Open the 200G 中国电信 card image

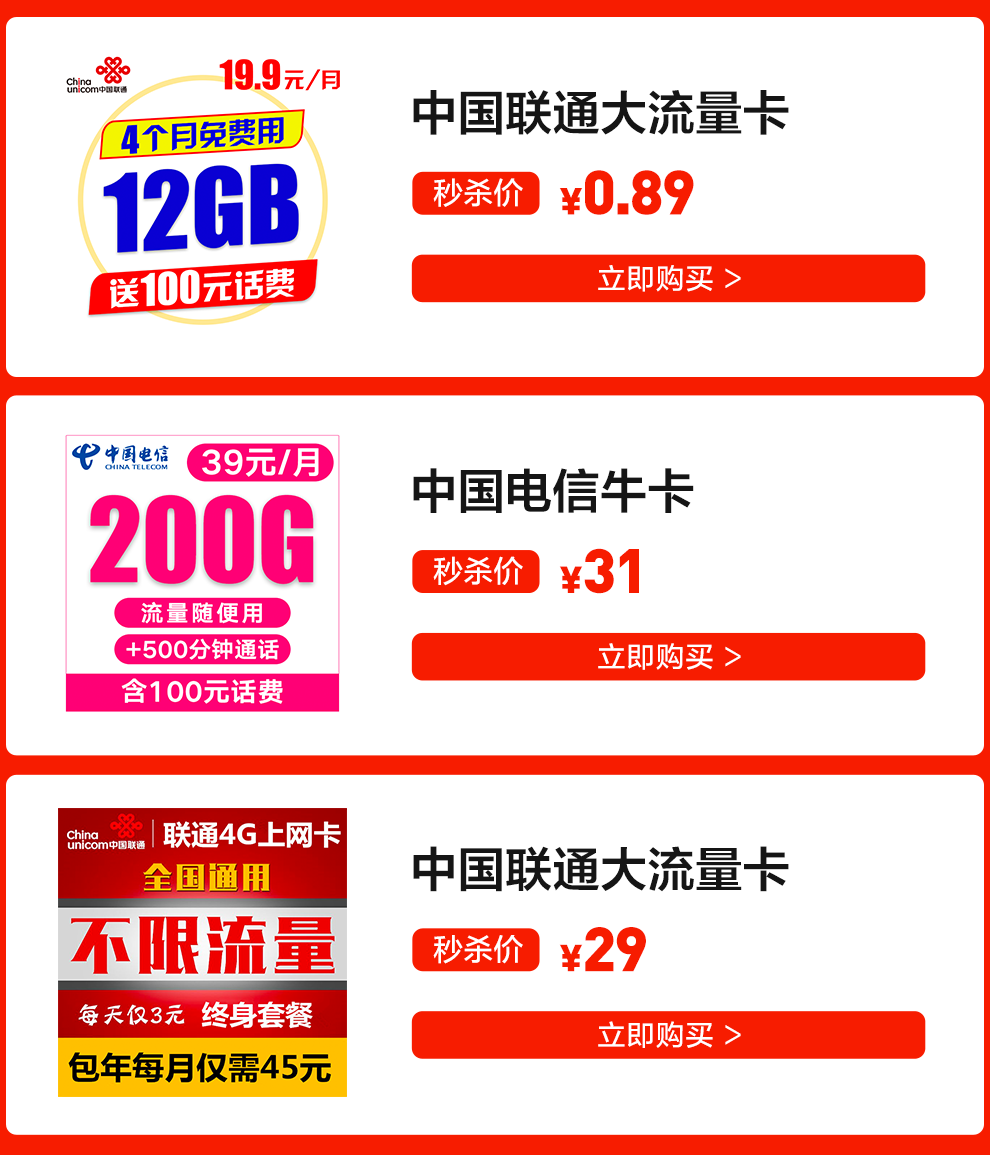202,573
